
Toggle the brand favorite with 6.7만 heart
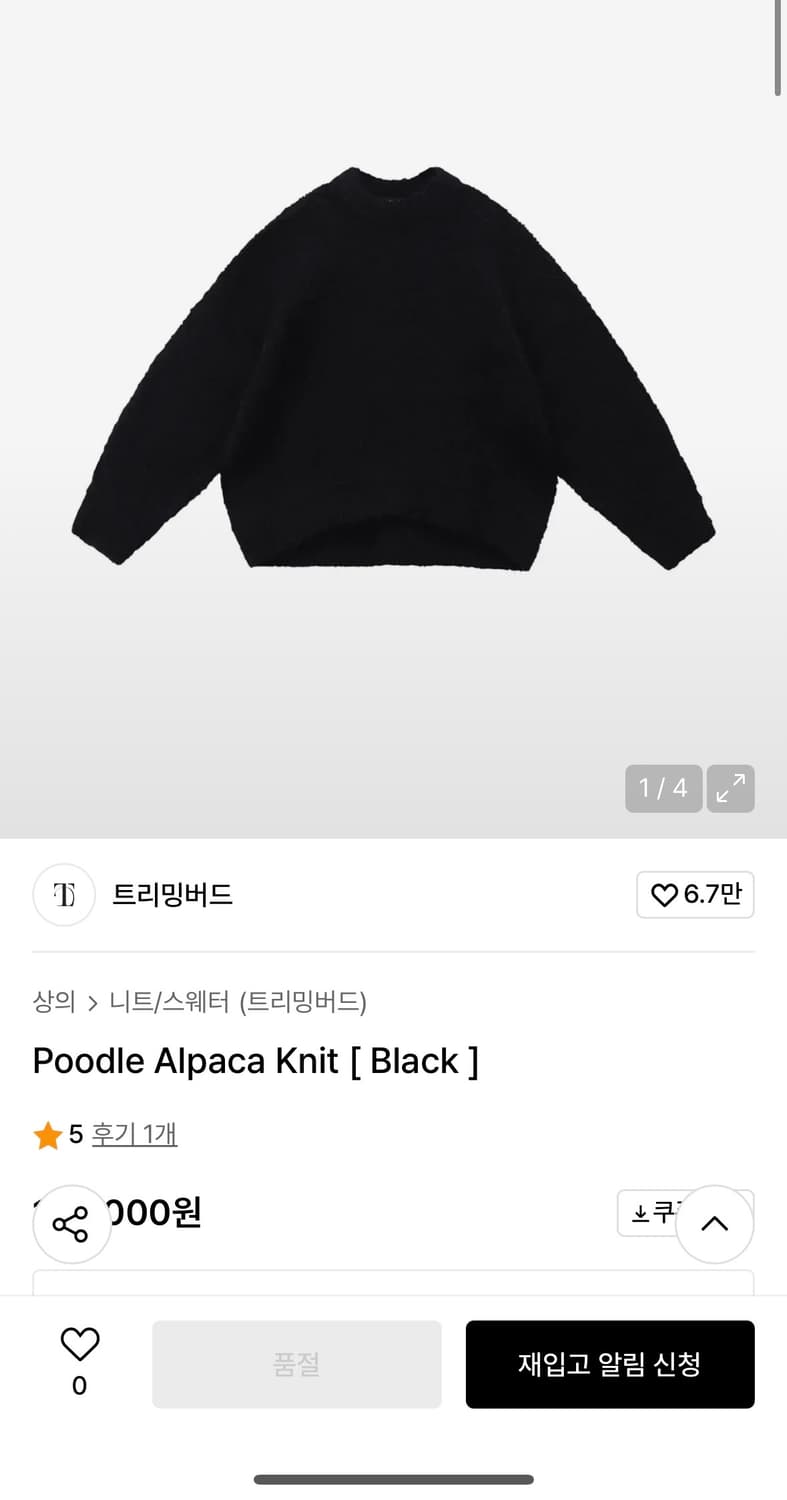coord(695,895)
